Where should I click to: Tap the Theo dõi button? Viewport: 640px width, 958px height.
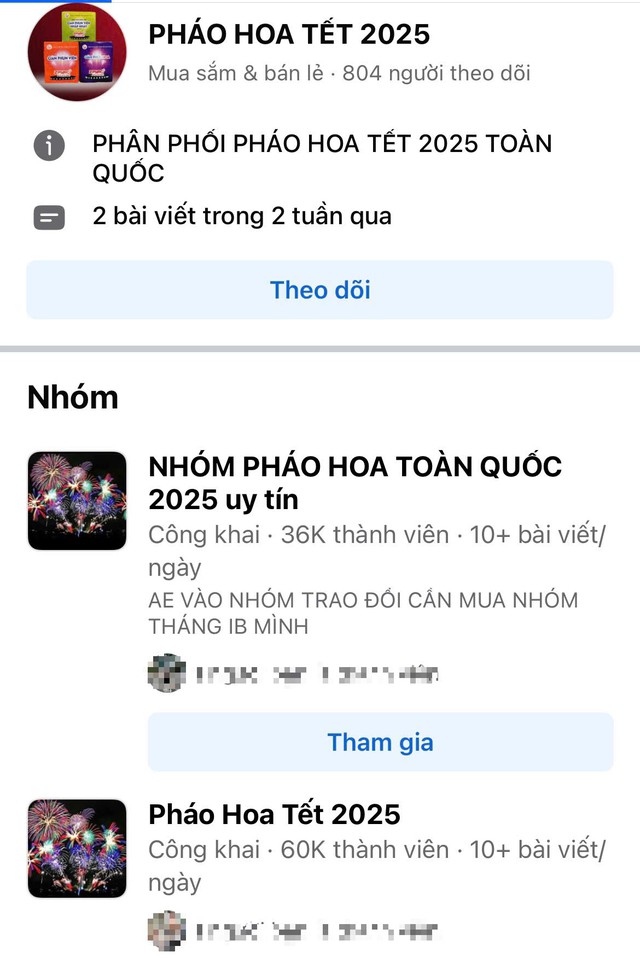point(320,290)
